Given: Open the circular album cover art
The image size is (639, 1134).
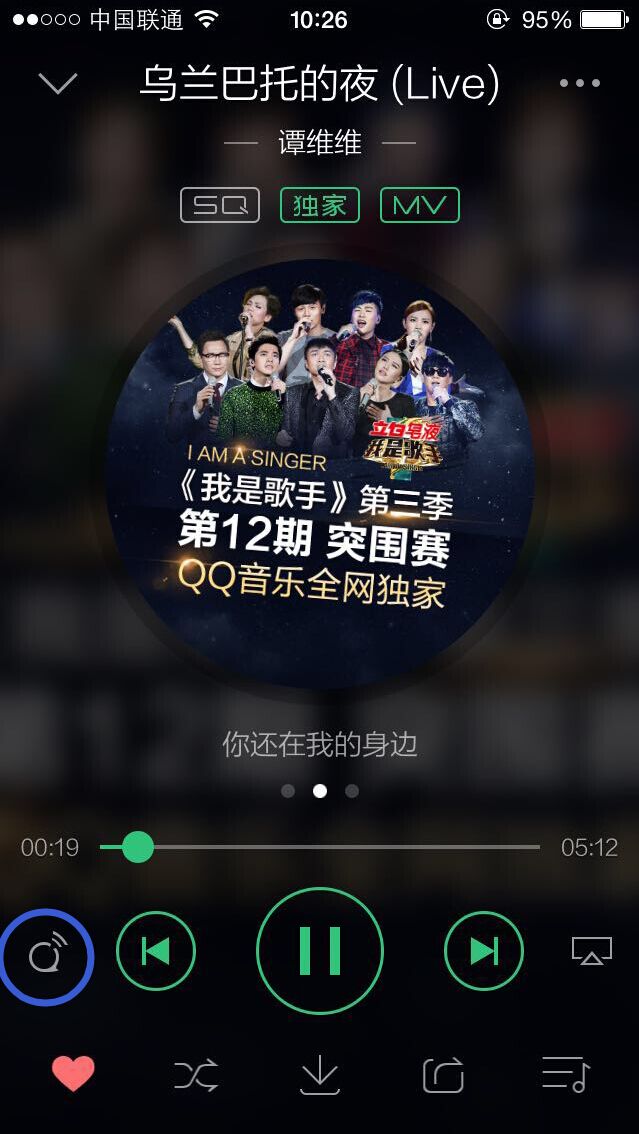Looking at the screenshot, I should click(320, 472).
